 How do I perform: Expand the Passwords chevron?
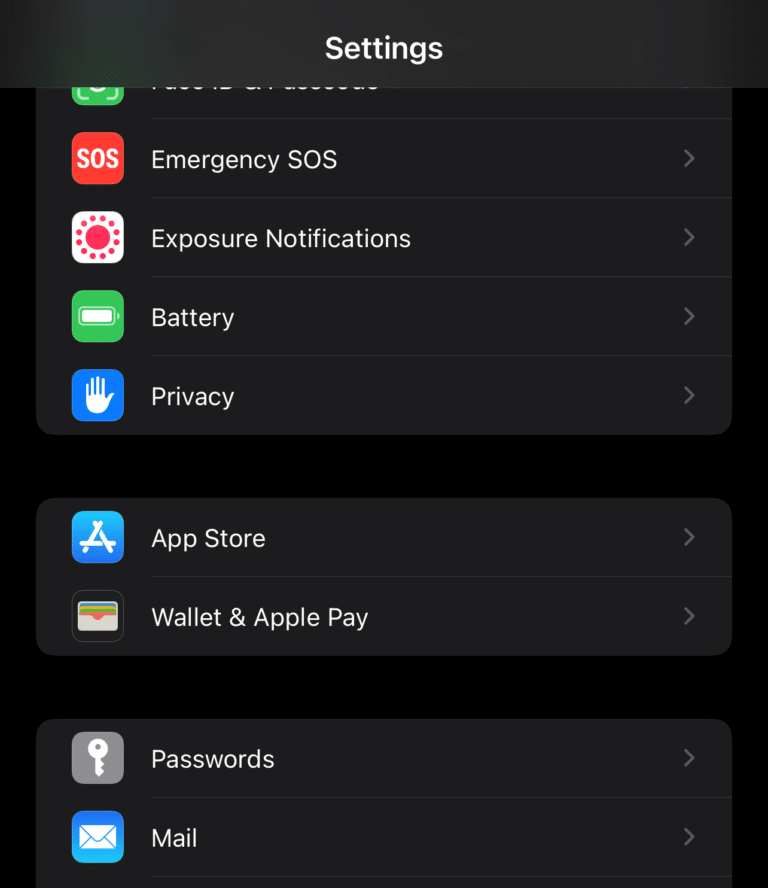689,758
